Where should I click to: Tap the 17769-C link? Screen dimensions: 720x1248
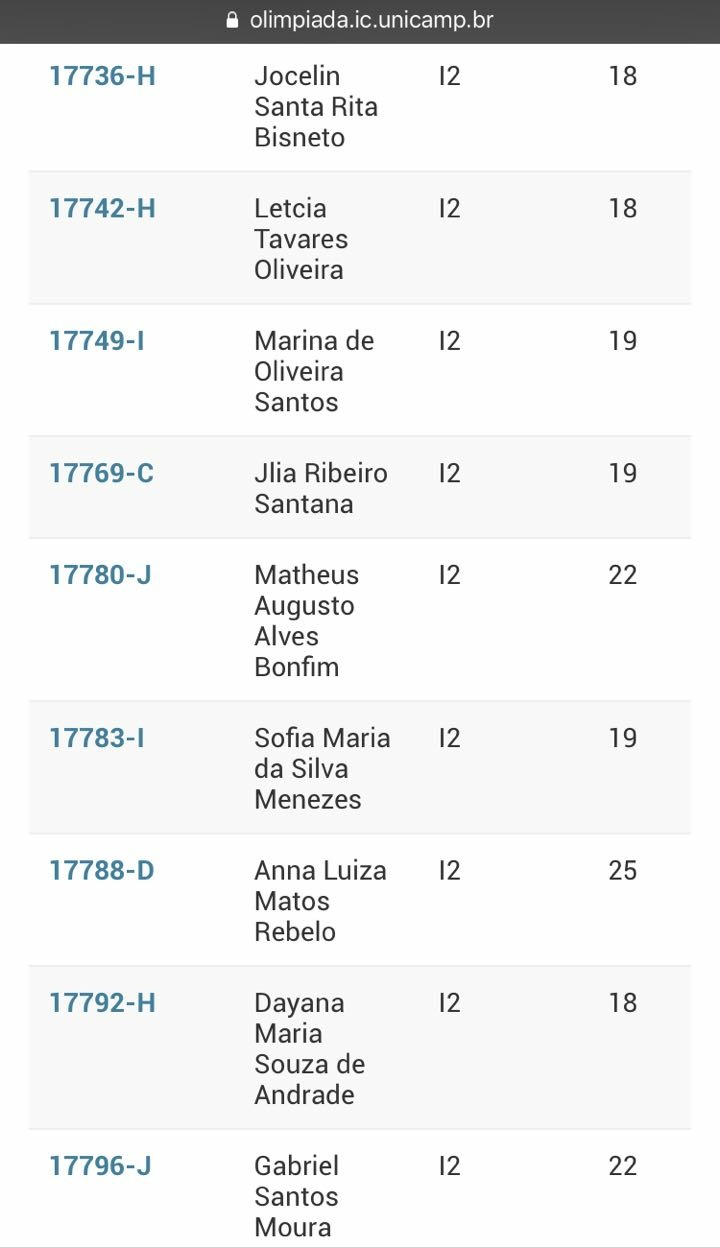101,473
